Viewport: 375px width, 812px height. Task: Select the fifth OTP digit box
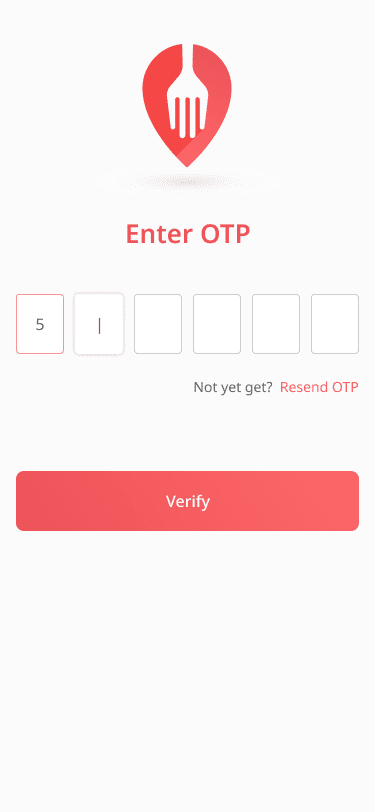pyautogui.click(x=276, y=324)
